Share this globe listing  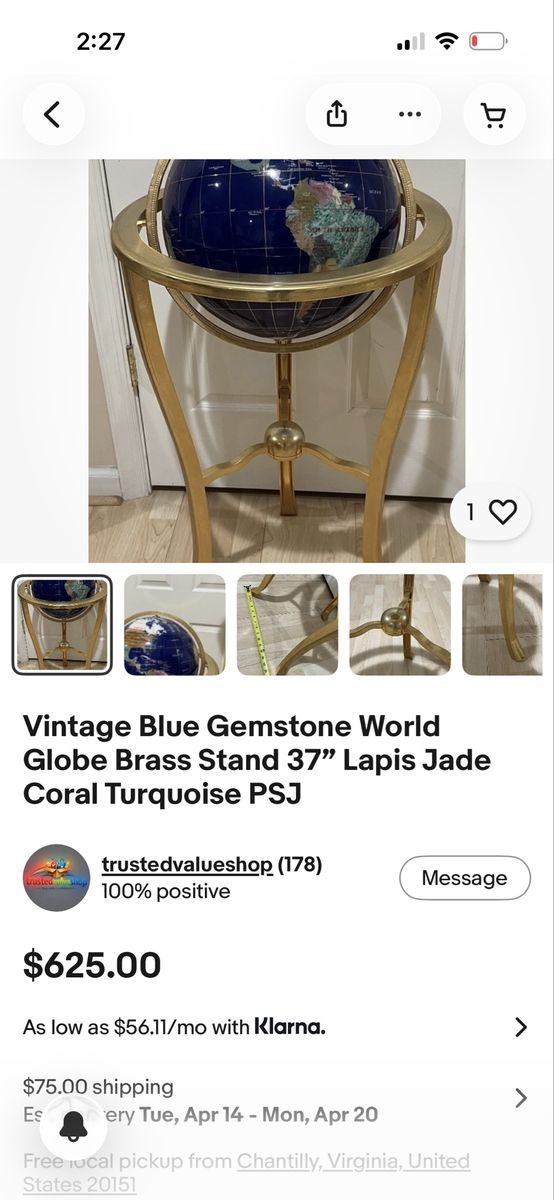coord(337,114)
